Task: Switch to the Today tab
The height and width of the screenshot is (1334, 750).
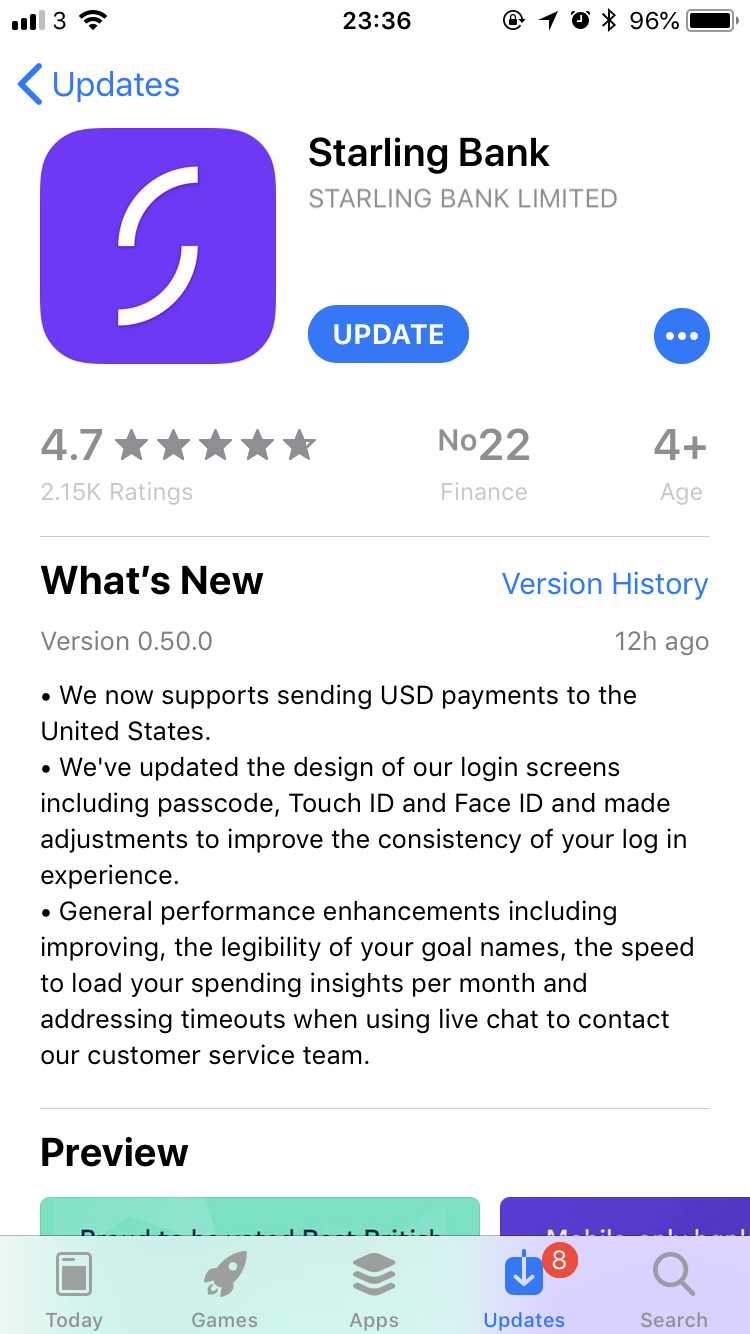Action: pos(74,1289)
